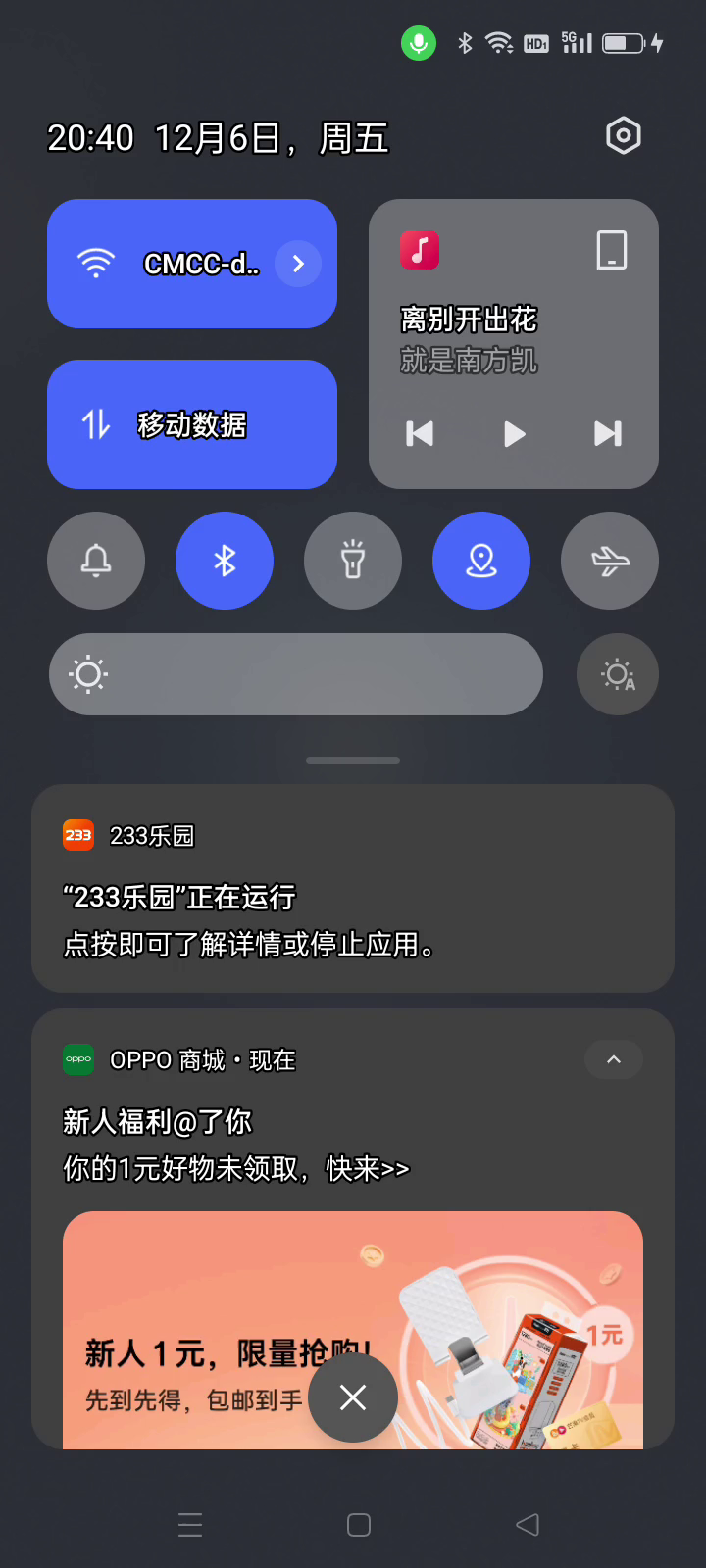The image size is (706, 1568).
Task: Turn off Bluetooth
Action: [x=225, y=561]
